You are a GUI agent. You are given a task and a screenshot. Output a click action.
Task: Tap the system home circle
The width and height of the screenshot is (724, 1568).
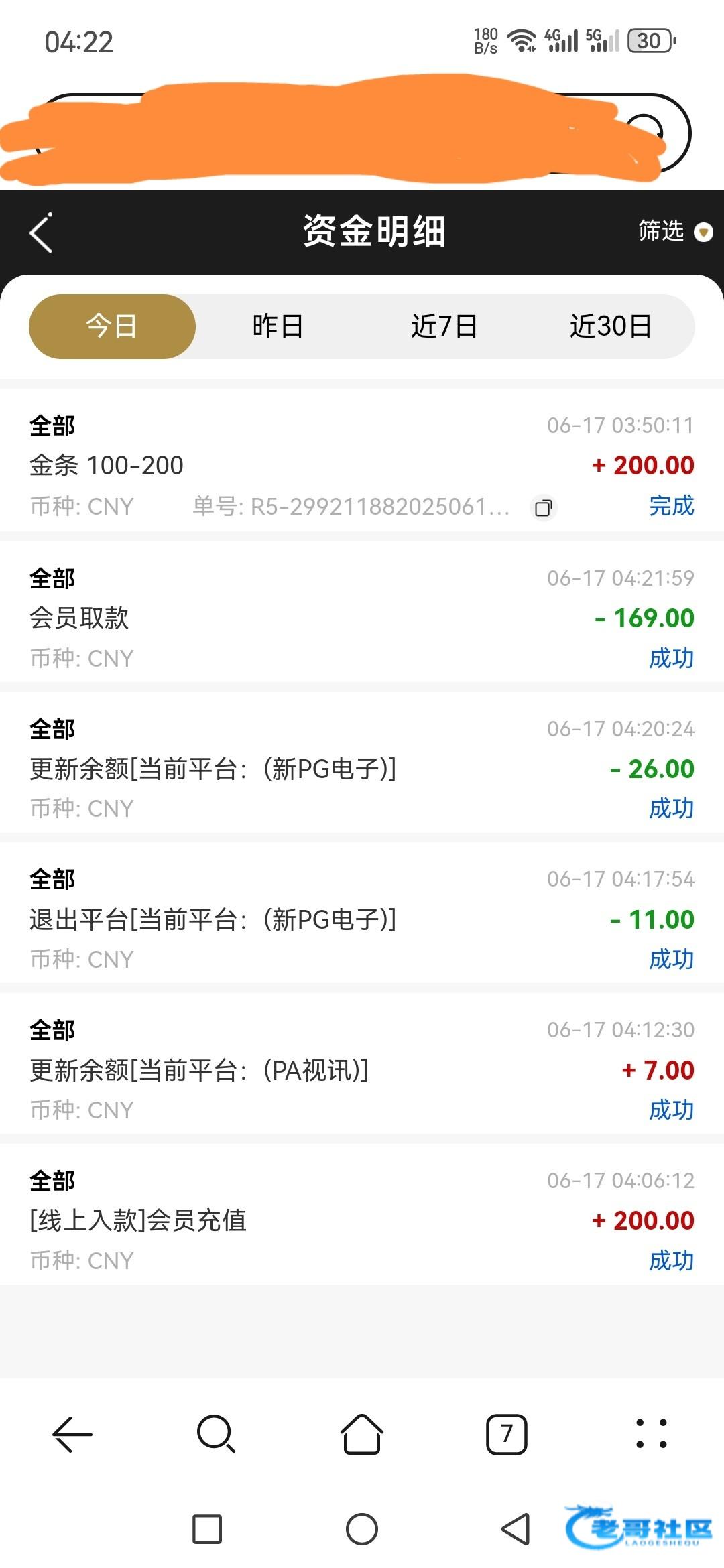tap(362, 1529)
